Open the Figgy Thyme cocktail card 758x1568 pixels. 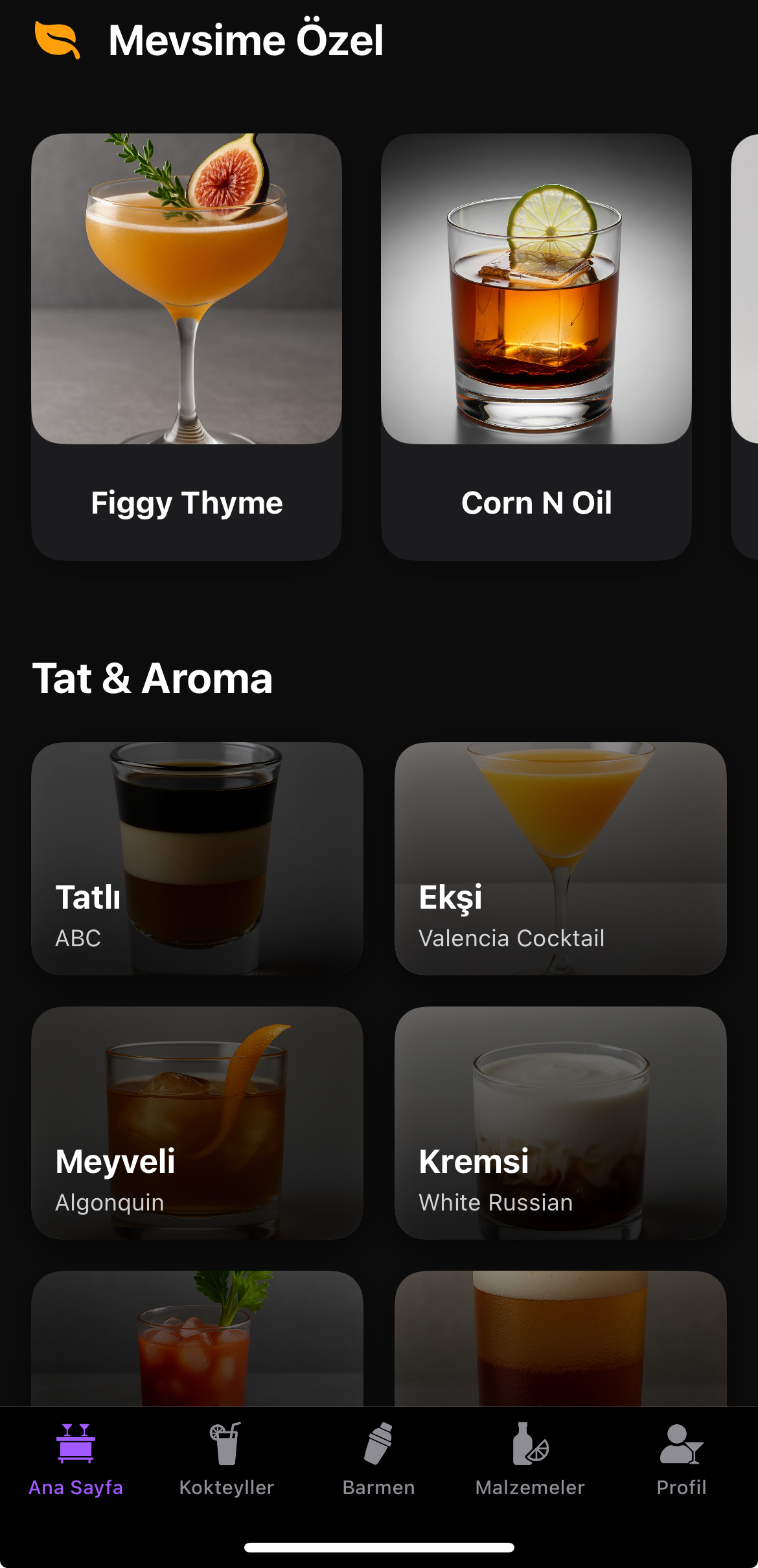tap(187, 343)
